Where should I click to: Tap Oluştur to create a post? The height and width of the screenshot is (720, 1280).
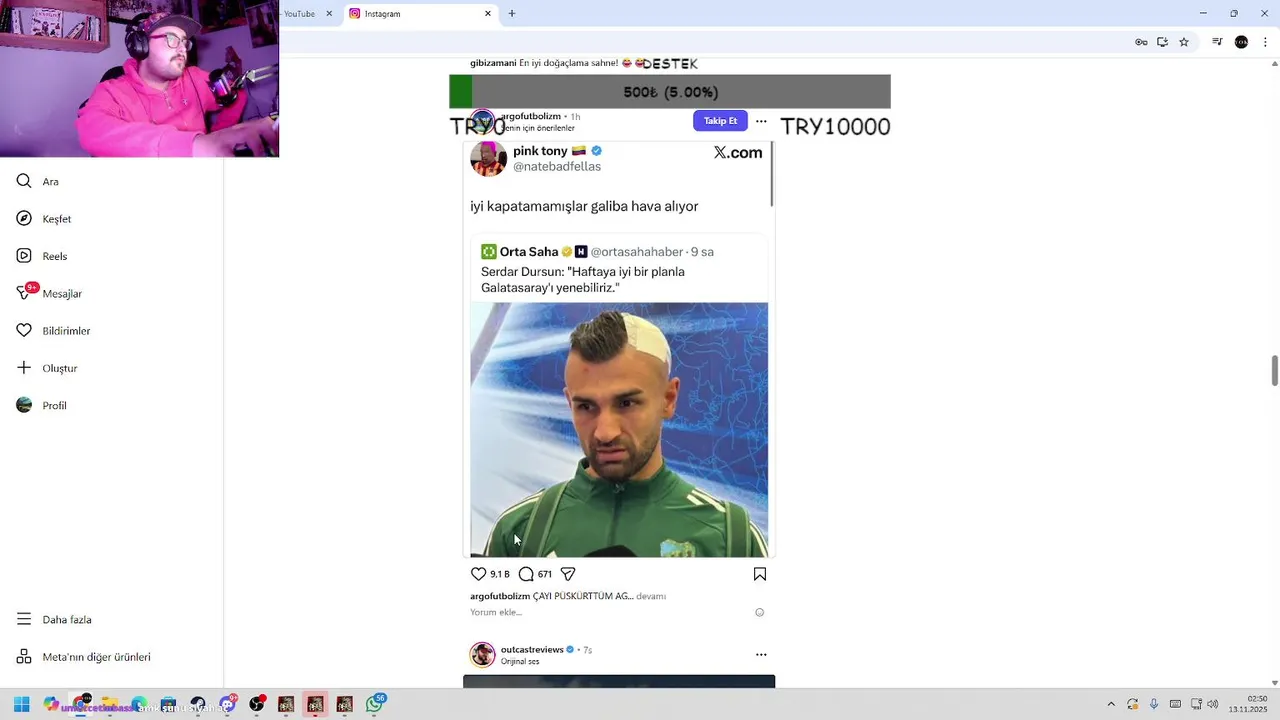click(59, 368)
